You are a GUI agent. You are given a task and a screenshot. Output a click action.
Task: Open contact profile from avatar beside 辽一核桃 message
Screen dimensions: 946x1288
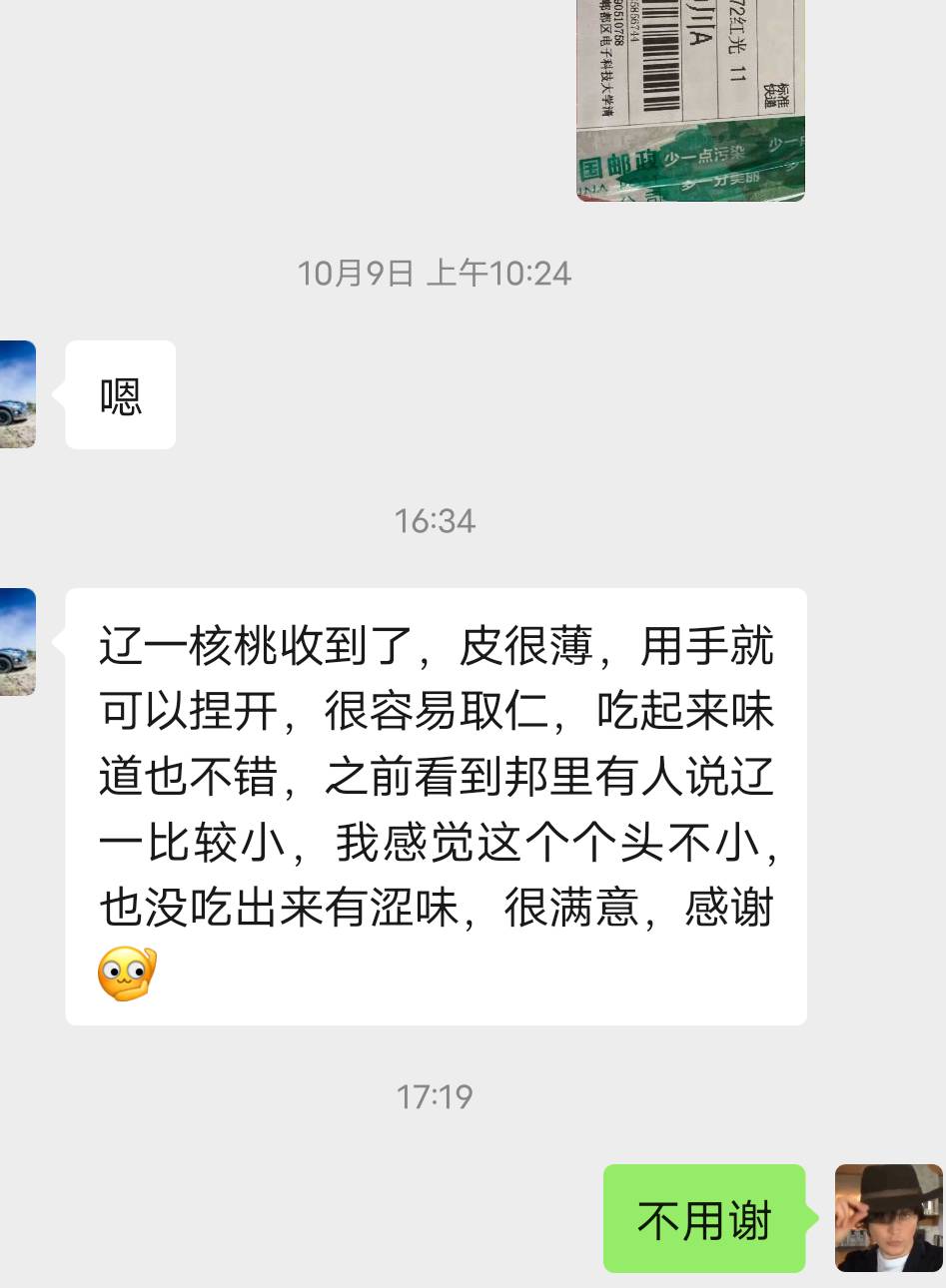[17, 642]
